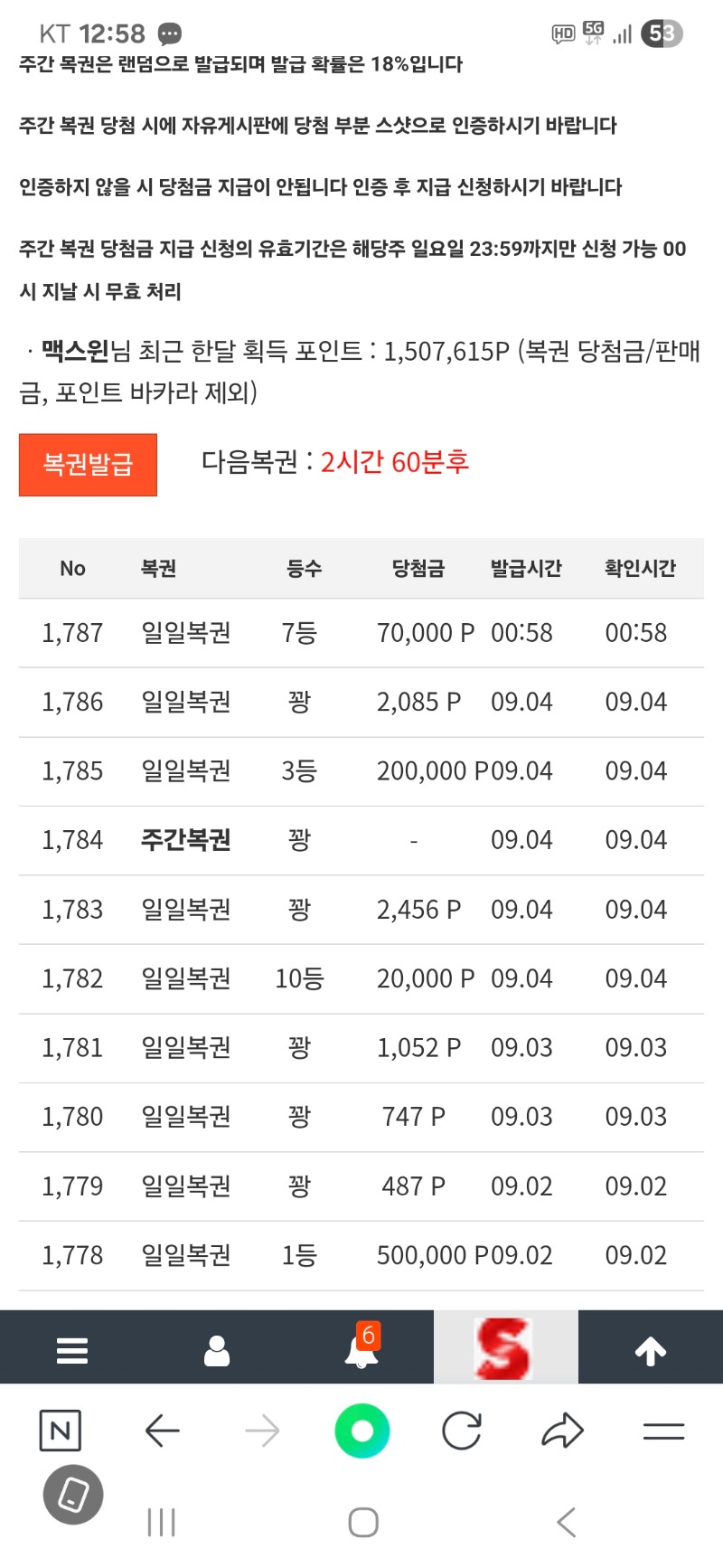
Task: Reload the current page
Action: click(x=462, y=1431)
